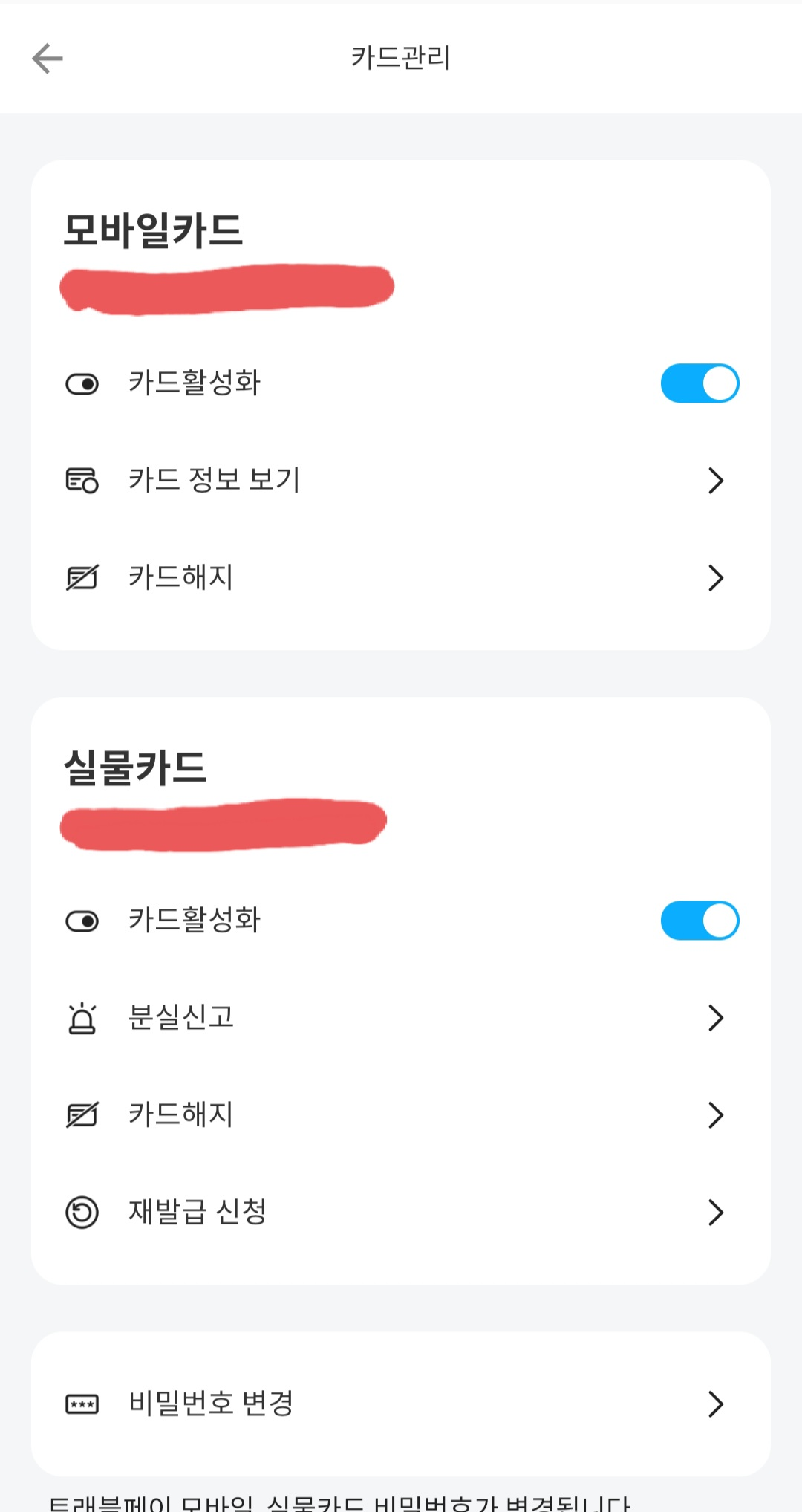Open 카드해지 under 실물카드

[x=401, y=1114]
